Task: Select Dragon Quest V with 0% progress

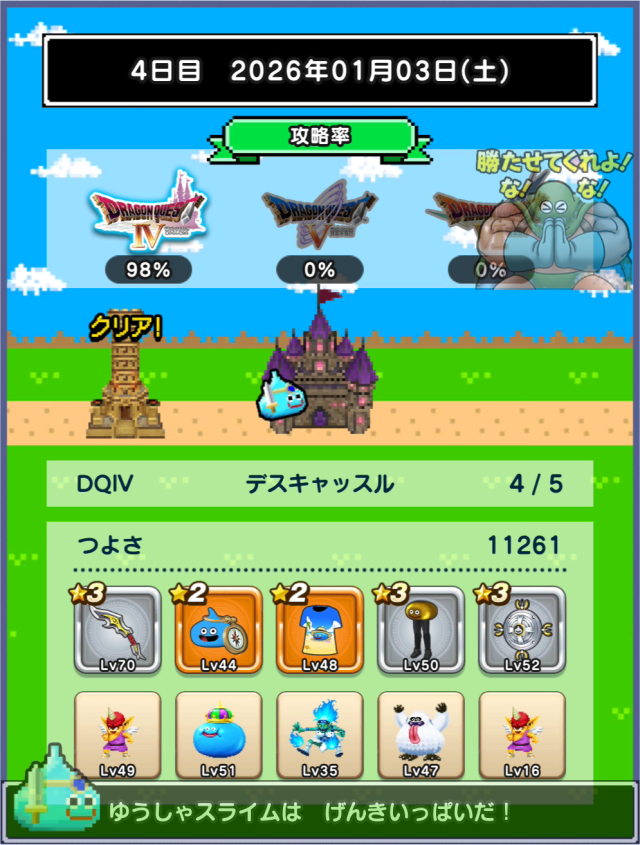Action: pos(320,225)
